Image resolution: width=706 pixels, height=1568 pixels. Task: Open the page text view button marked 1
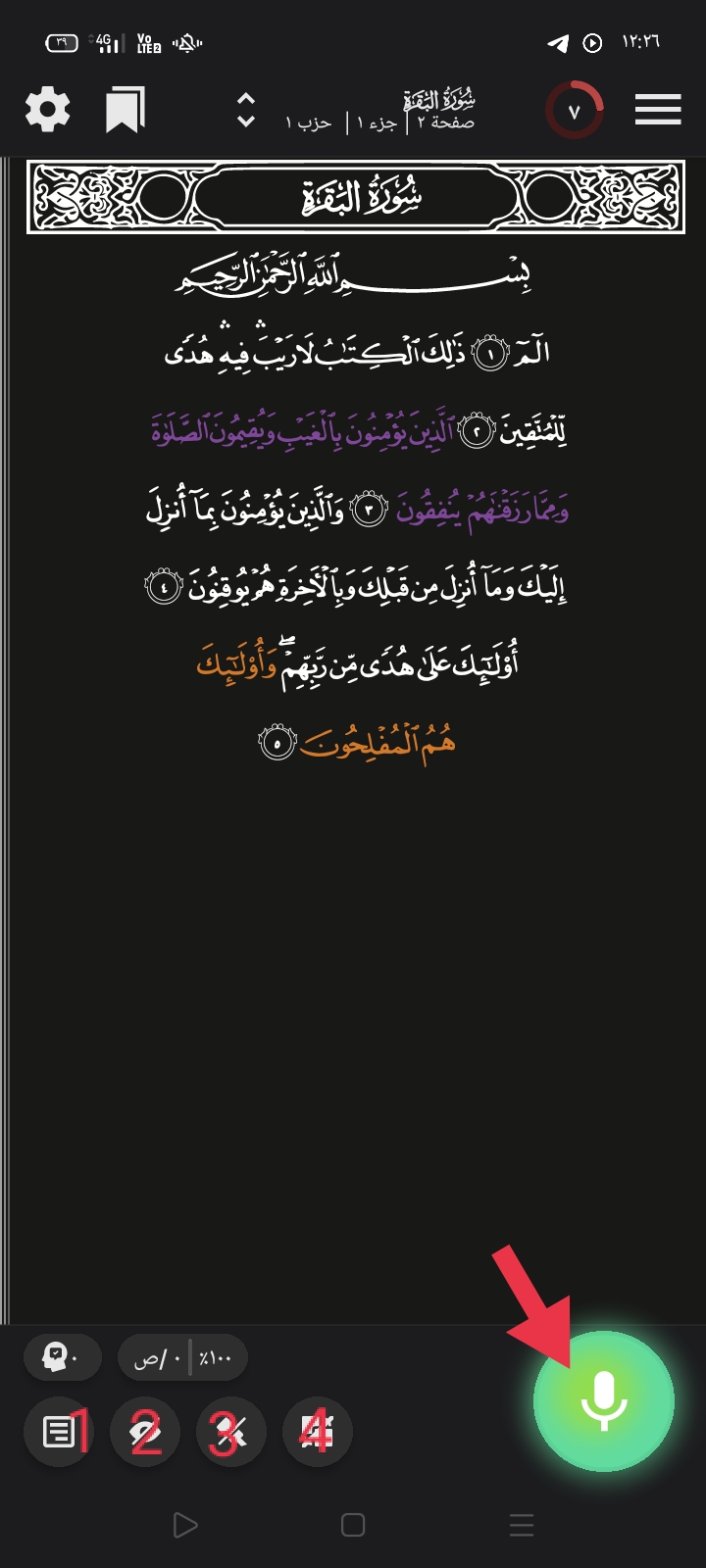[x=59, y=1432]
